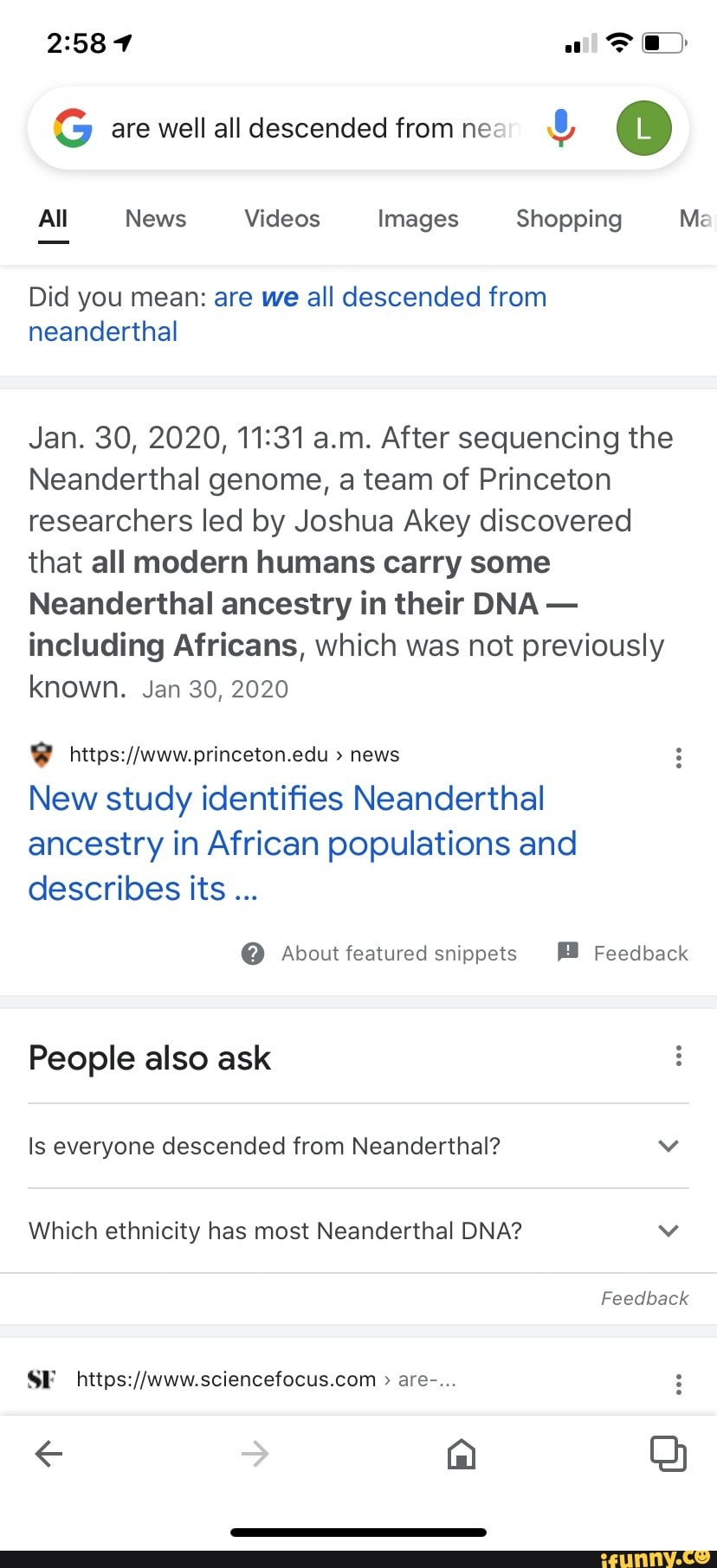Tap the browser forward arrow
This screenshot has height=1568, width=717.
pyautogui.click(x=255, y=1454)
